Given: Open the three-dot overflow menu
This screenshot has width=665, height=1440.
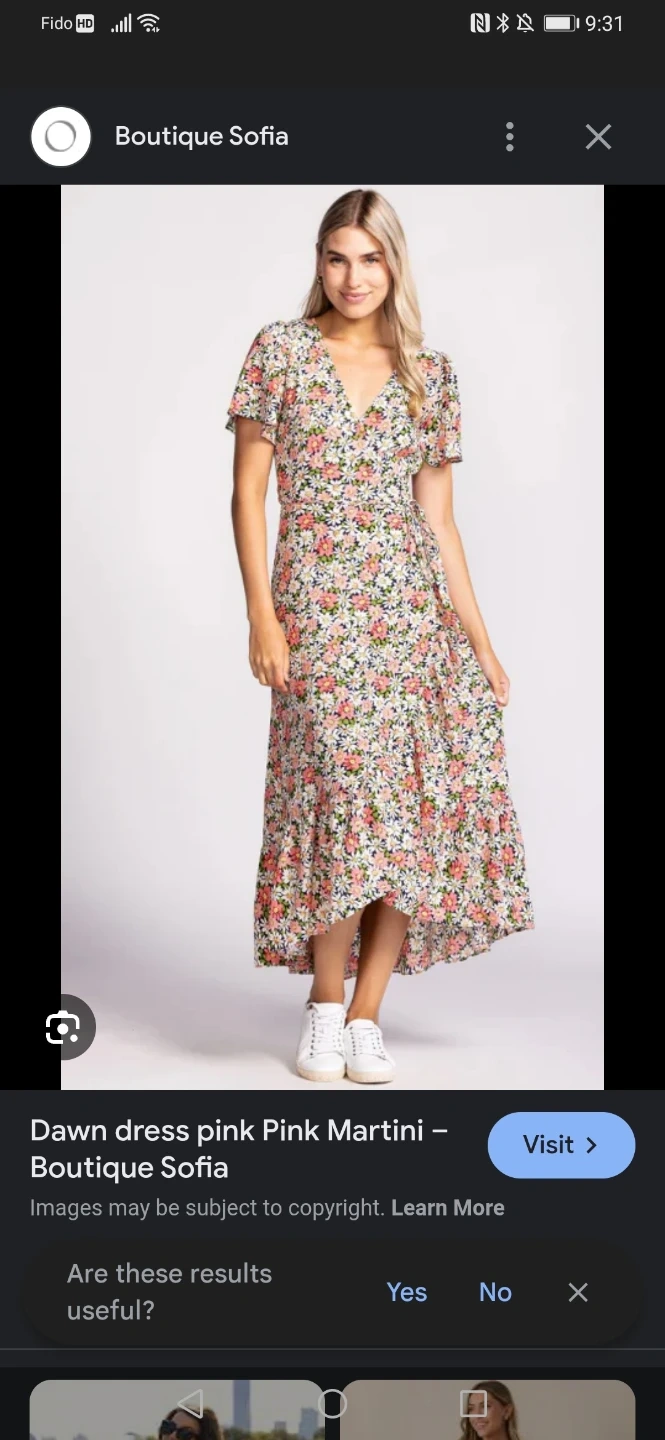Looking at the screenshot, I should [510, 137].
